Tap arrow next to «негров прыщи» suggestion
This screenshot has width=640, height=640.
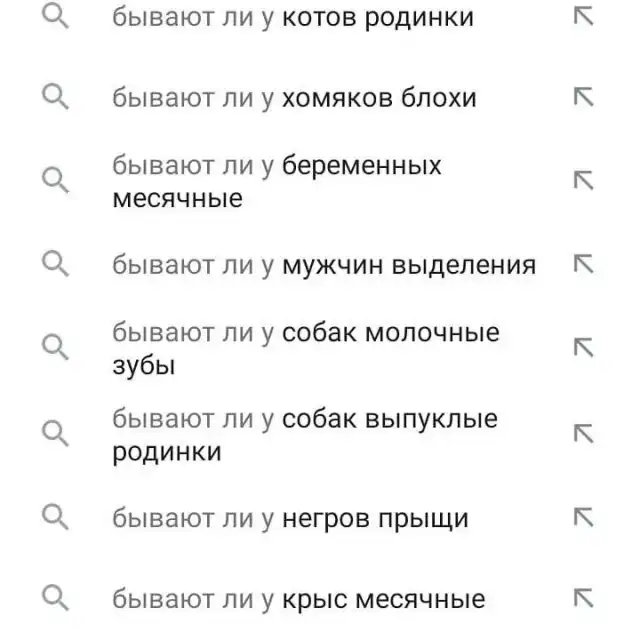tap(582, 517)
